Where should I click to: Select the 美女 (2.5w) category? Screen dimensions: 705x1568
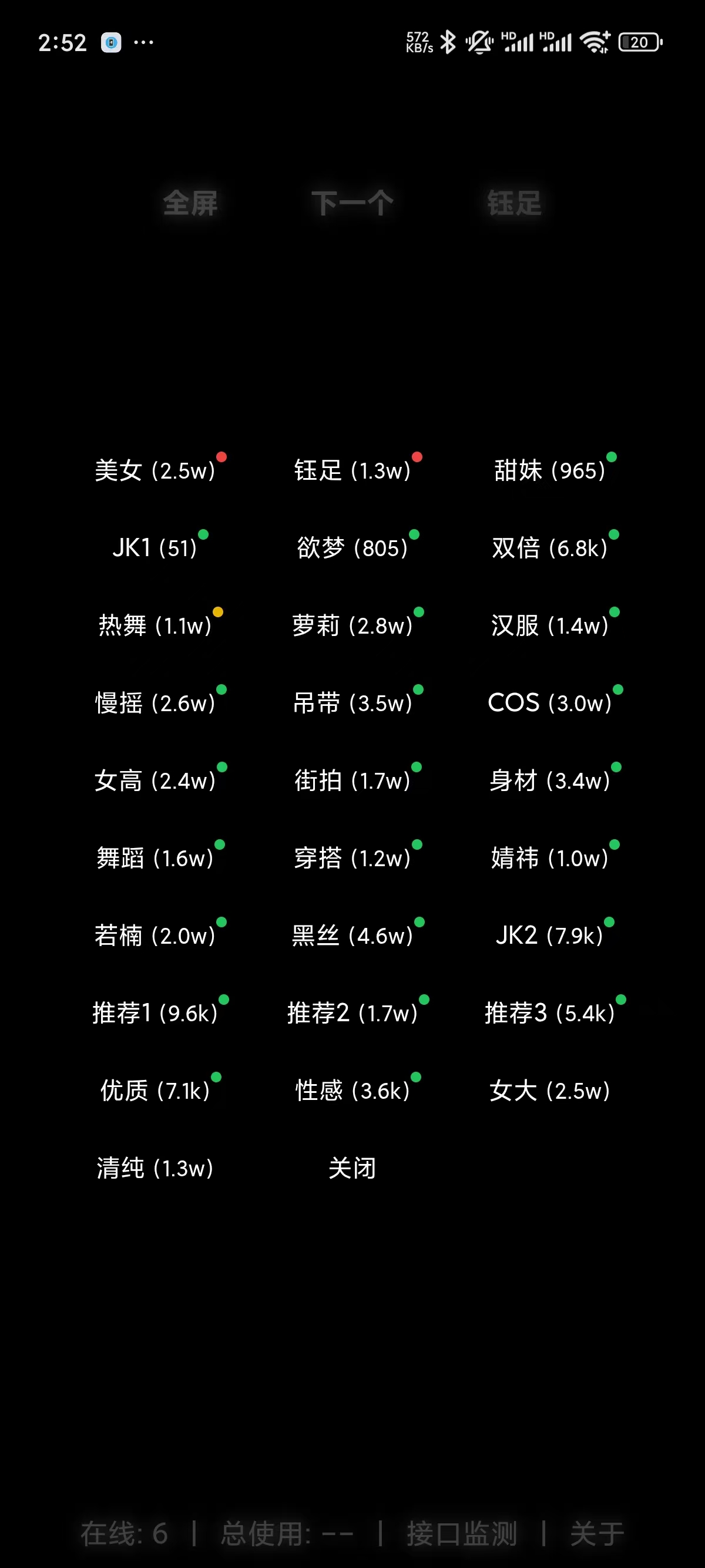pos(155,470)
